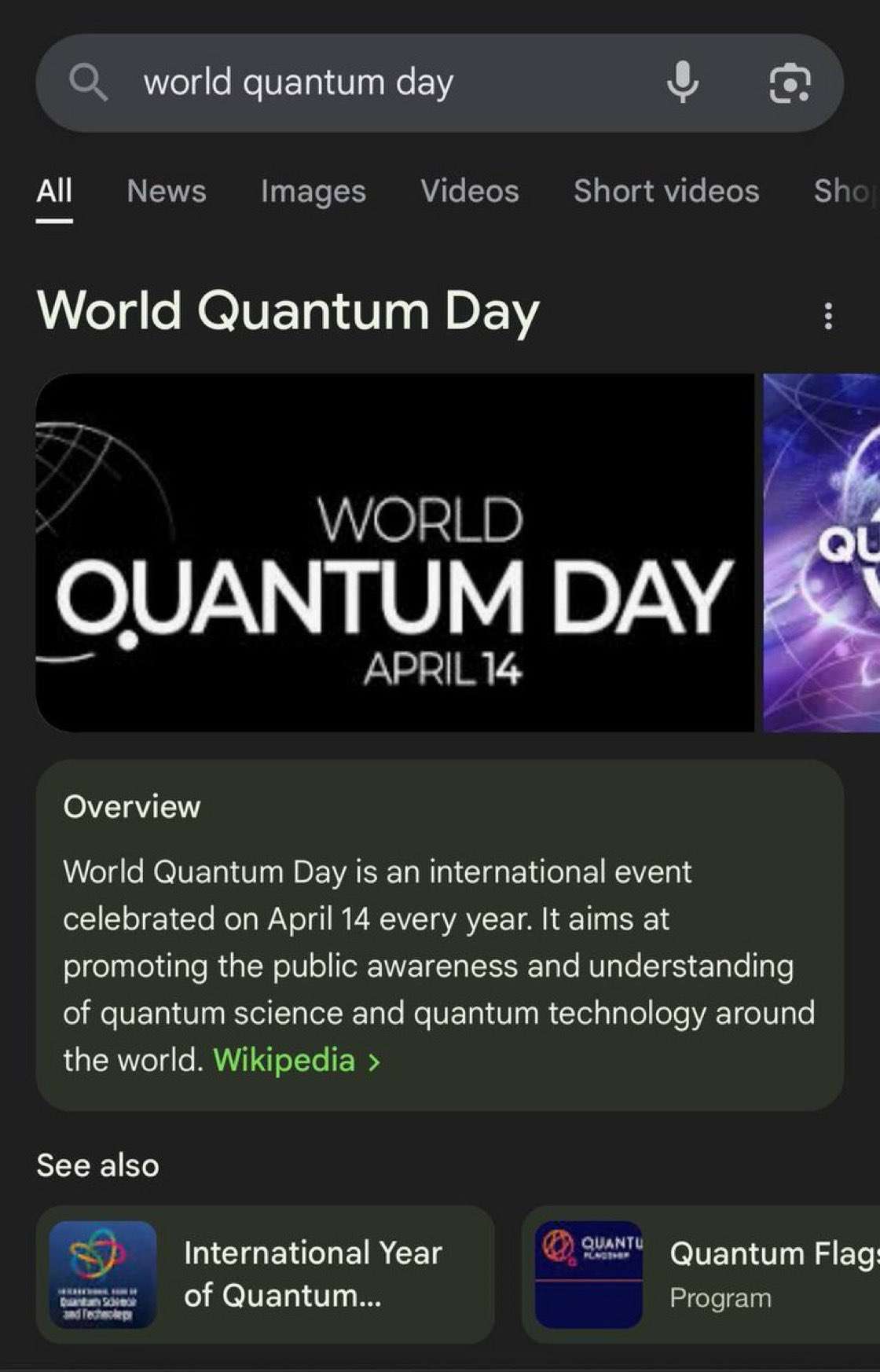Switch to the Images tab
The height and width of the screenshot is (1372, 880).
coord(313,191)
